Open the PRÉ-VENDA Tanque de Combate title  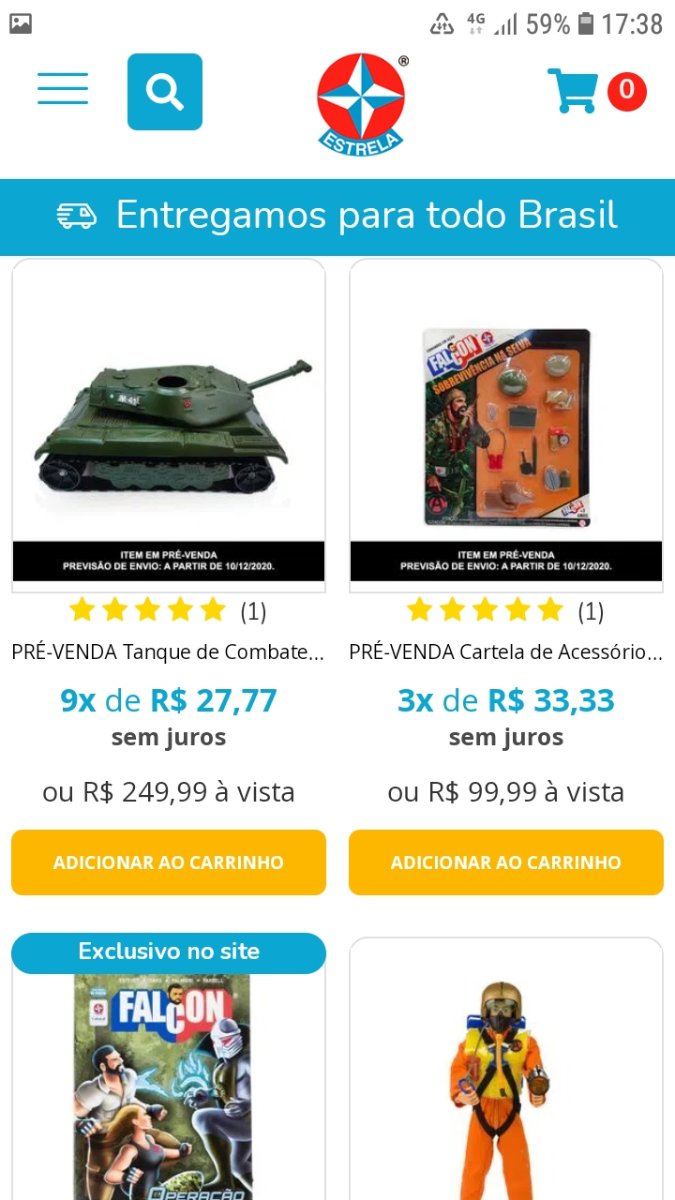[x=168, y=653]
